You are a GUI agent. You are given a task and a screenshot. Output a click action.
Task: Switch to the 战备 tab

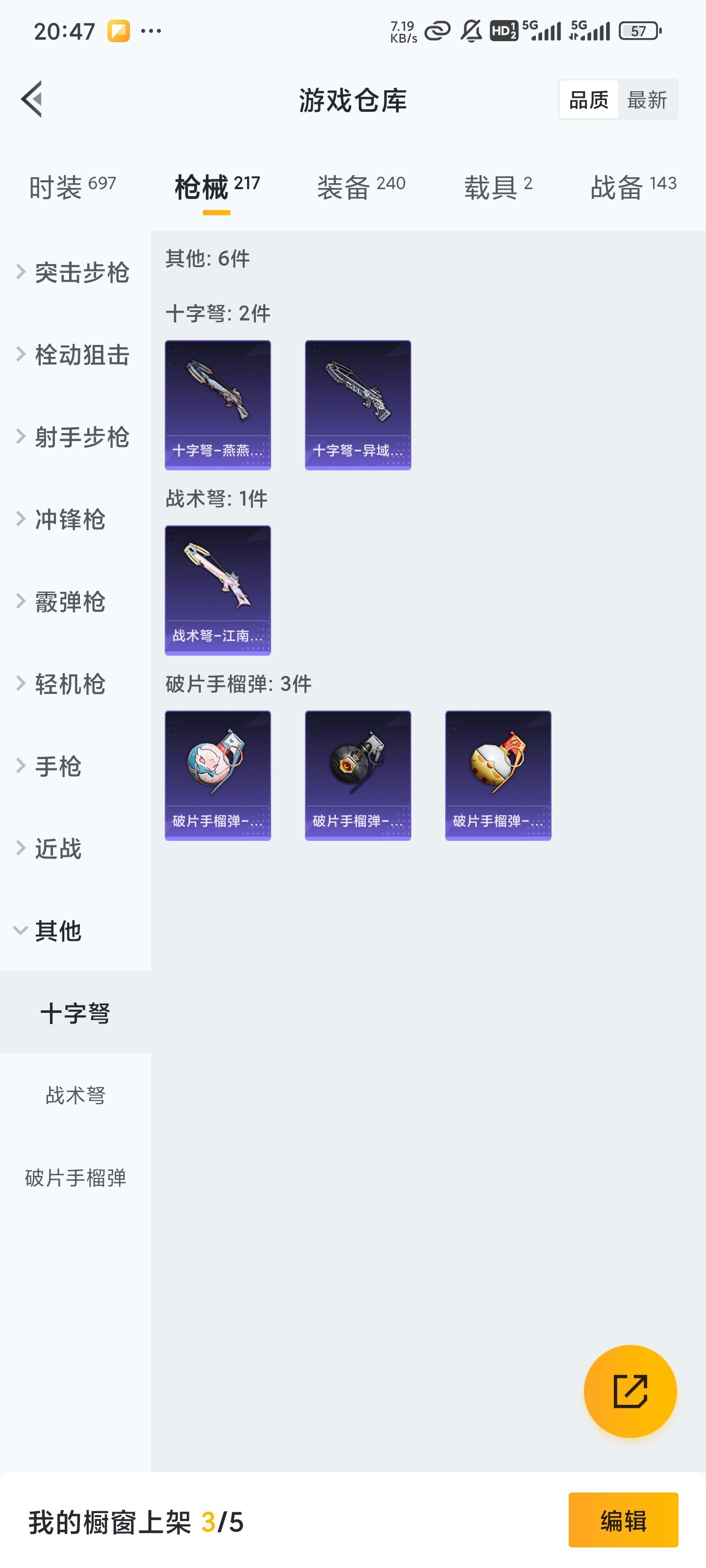click(x=633, y=186)
